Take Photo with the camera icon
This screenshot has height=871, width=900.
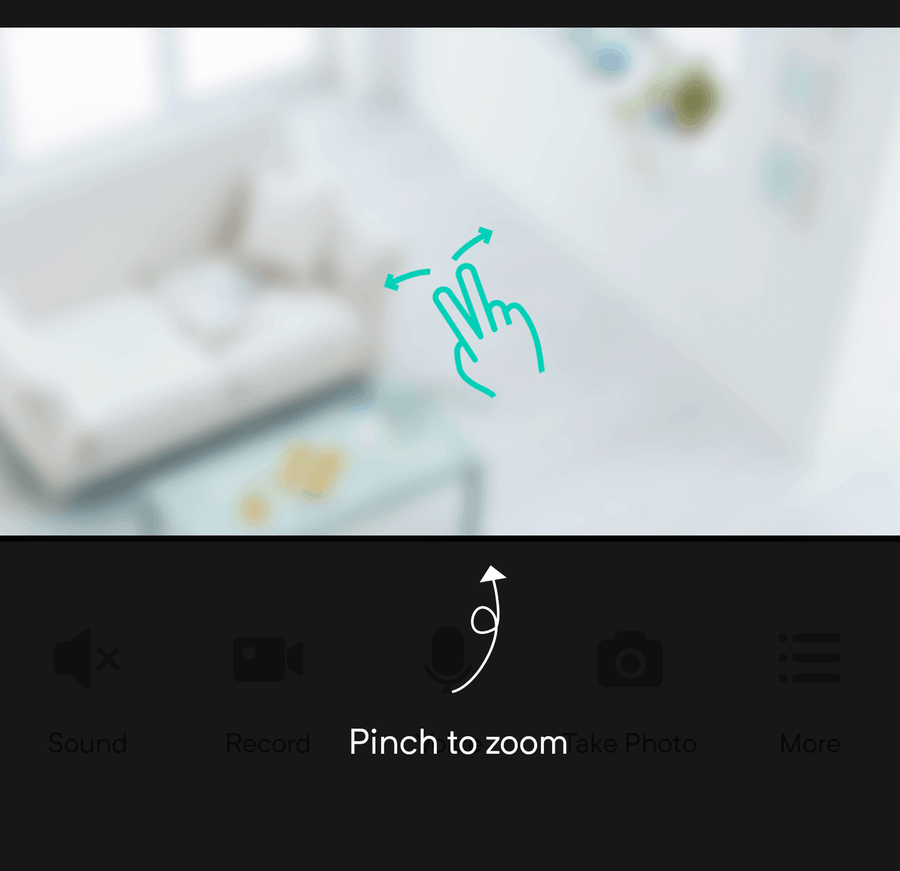(630, 660)
